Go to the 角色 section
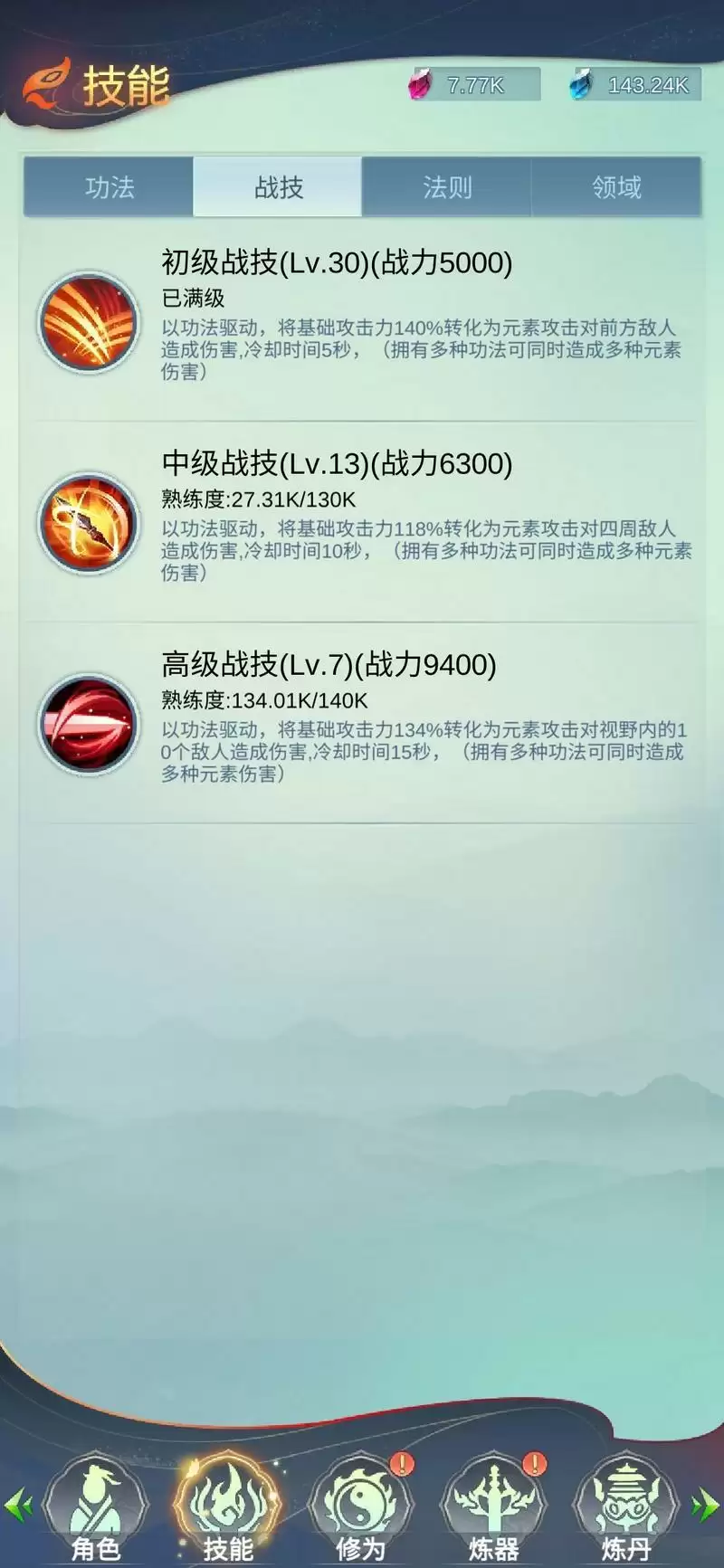 (x=95, y=1509)
